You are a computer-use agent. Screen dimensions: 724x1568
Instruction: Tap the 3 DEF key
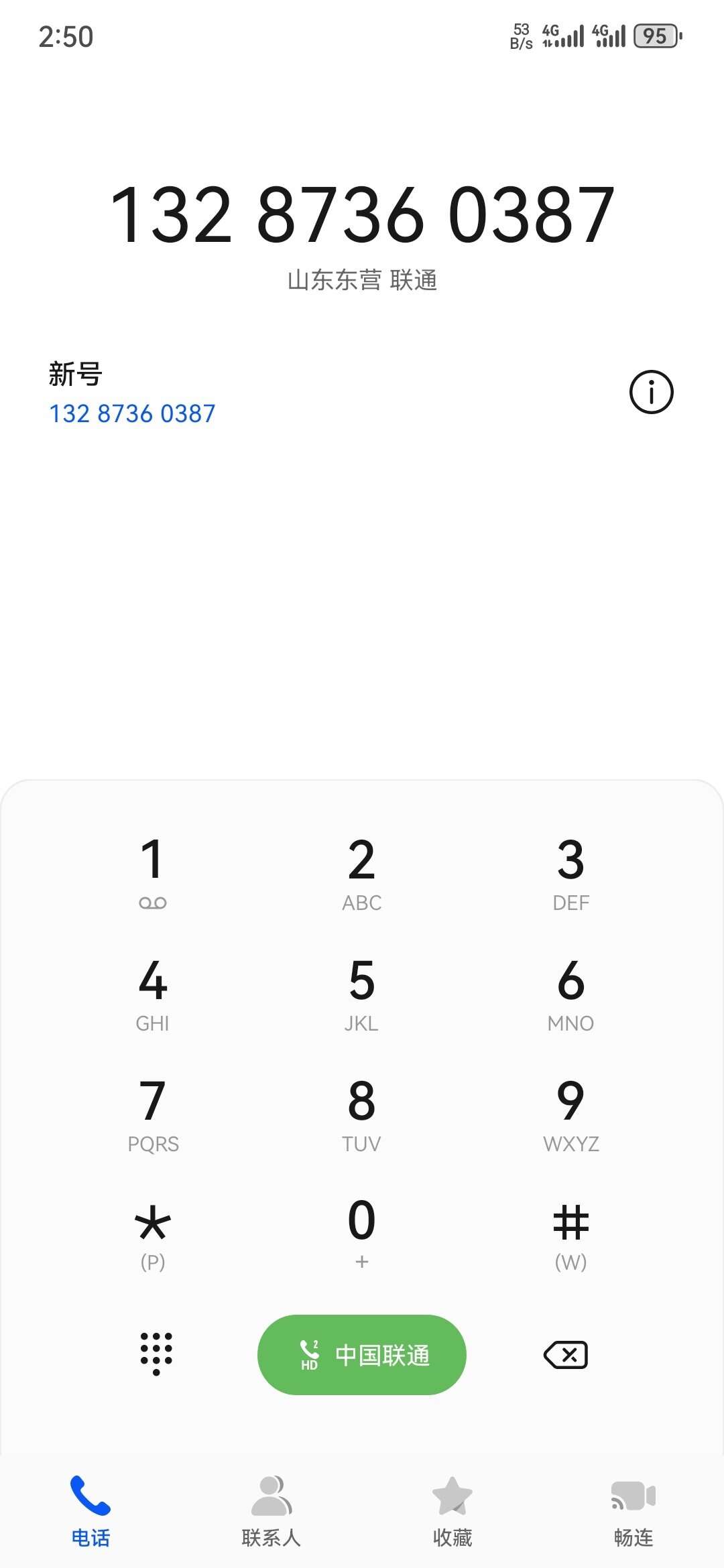point(570,872)
